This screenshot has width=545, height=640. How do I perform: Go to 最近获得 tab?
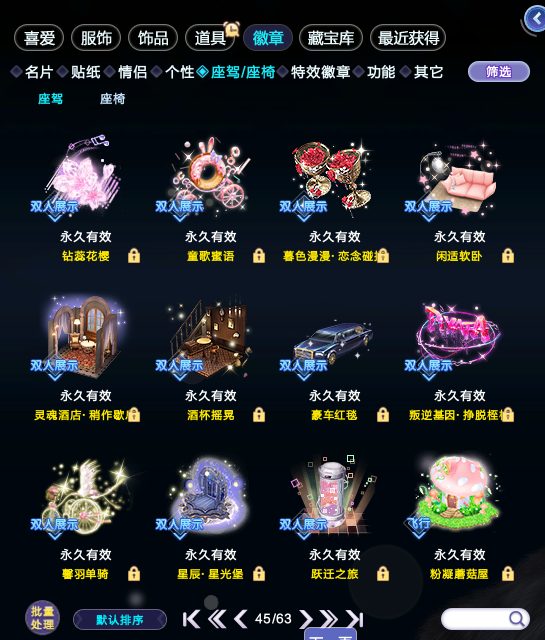click(x=408, y=38)
